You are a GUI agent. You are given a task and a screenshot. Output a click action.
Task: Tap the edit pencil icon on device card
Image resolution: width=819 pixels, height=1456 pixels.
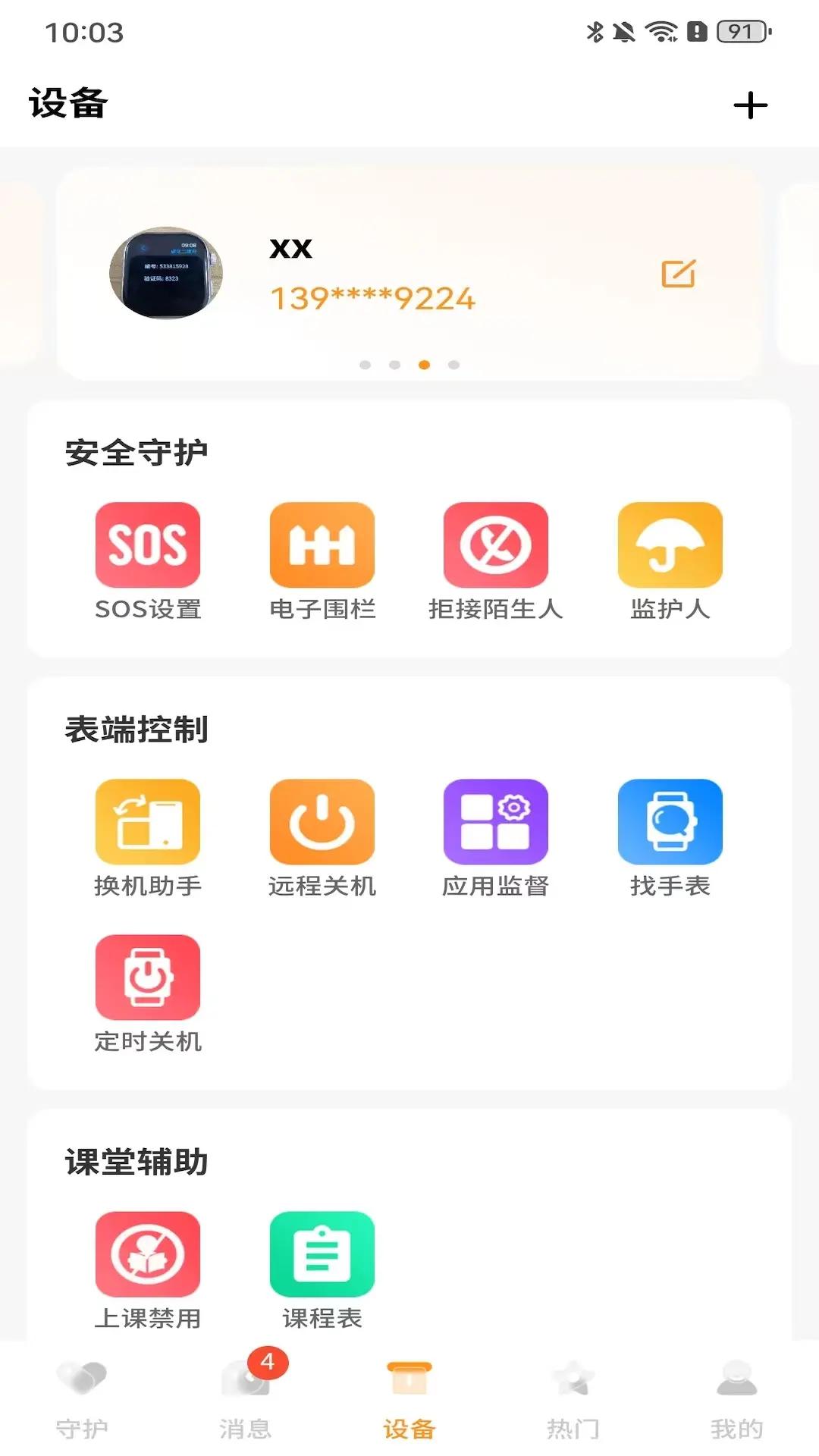click(x=679, y=275)
